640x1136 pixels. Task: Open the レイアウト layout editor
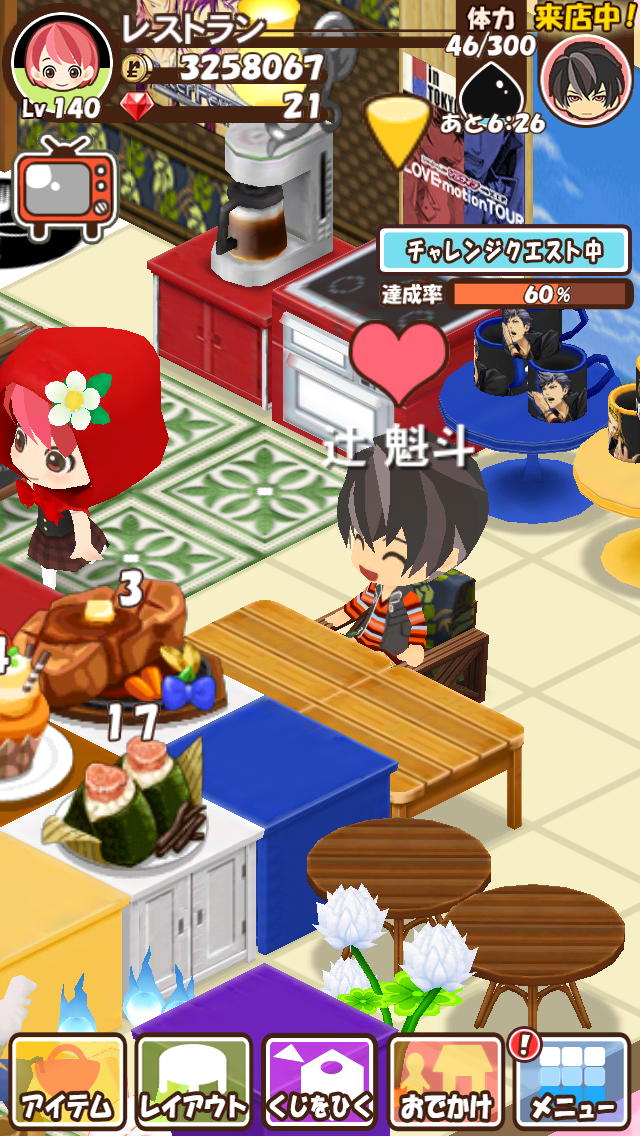point(193,1080)
